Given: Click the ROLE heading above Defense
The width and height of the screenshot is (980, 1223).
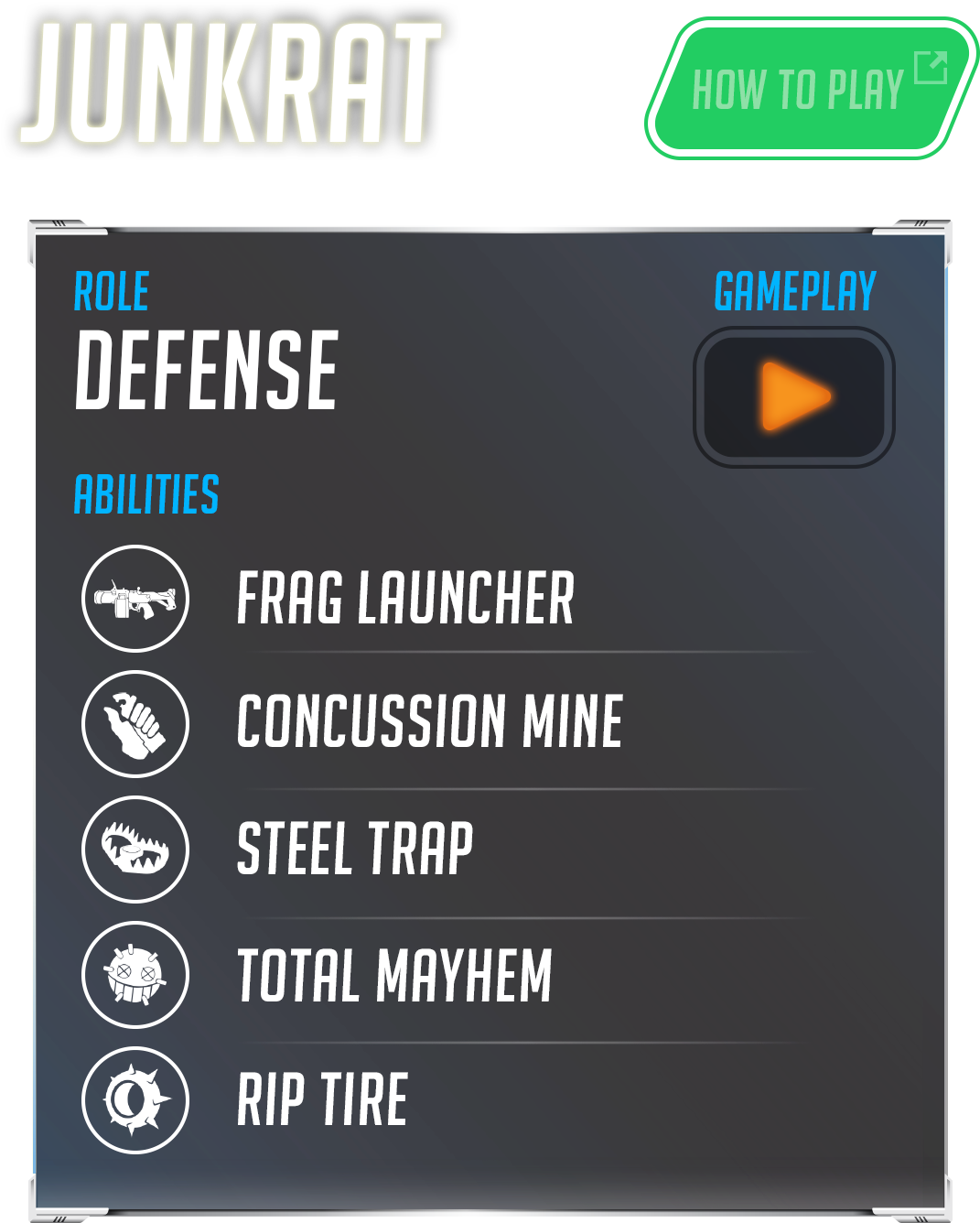Looking at the screenshot, I should [112, 291].
